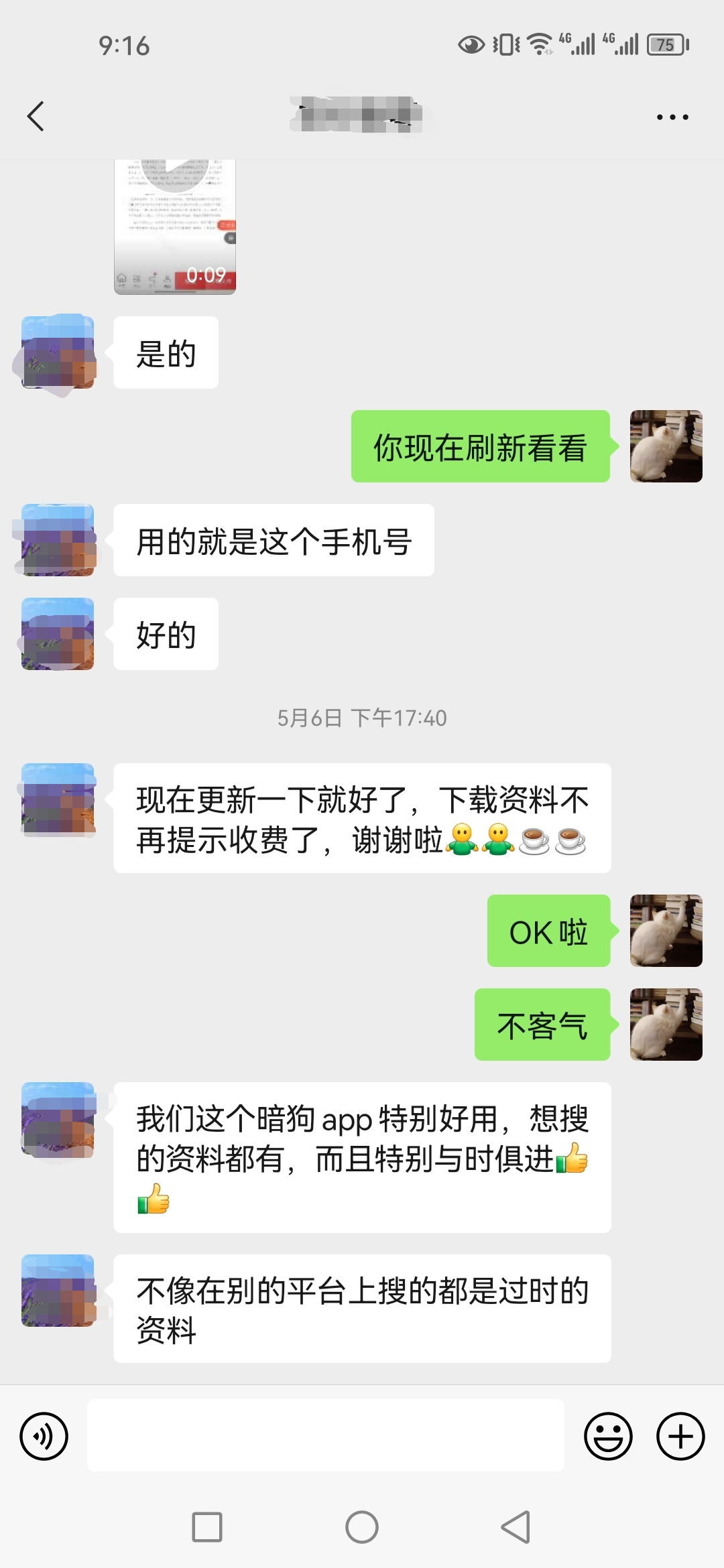Open contact avatar beside the 是的 message
The image size is (724, 1568).
58,352
